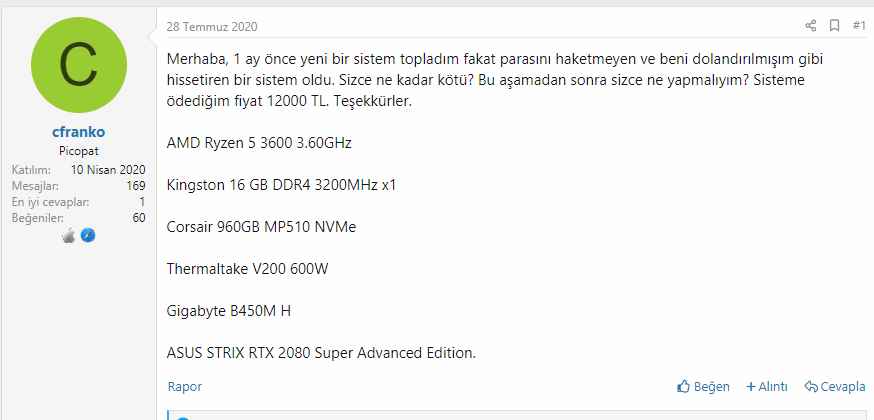Like the post with Beğen

pyautogui.click(x=704, y=386)
